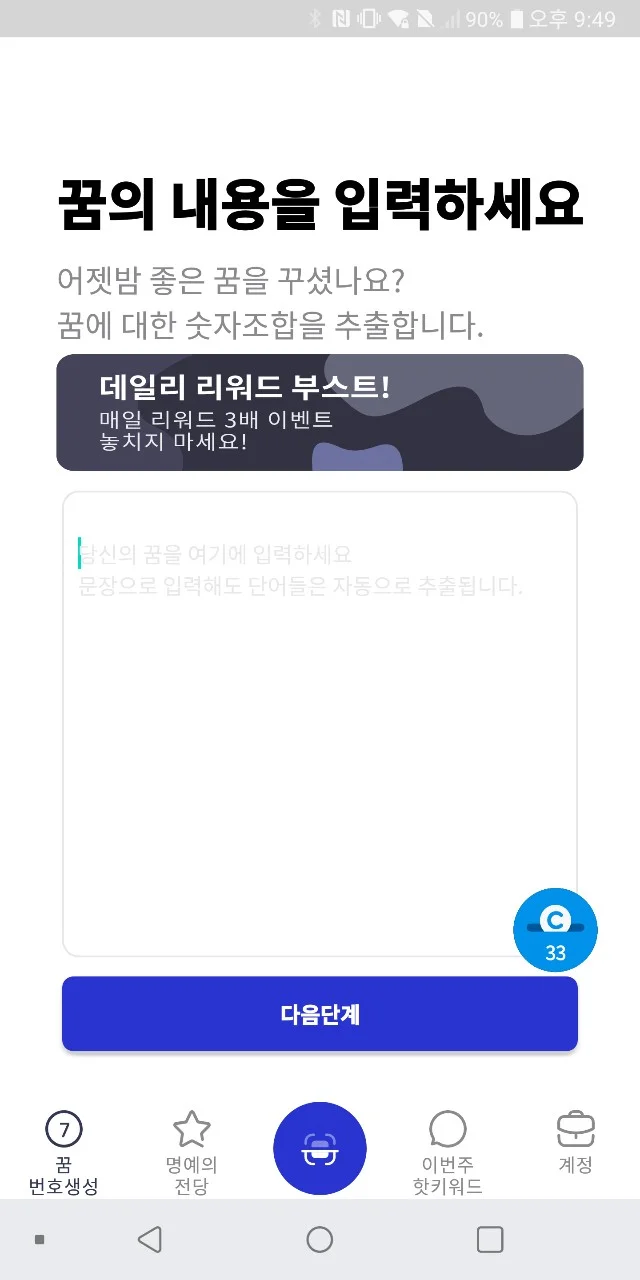Open the floating coin counter showing 33
The image size is (640, 1280).
point(555,930)
